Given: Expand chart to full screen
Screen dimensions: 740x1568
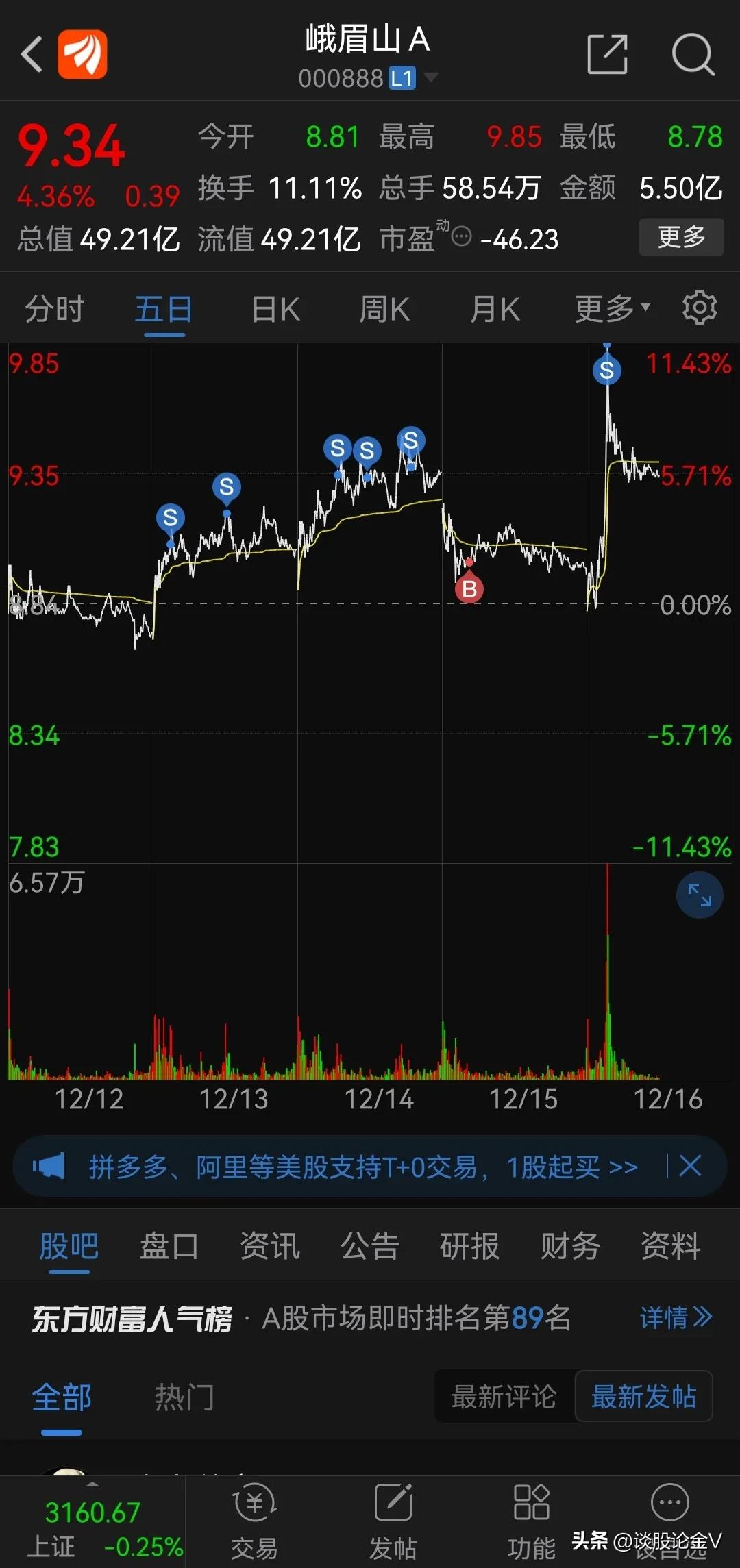Looking at the screenshot, I should pos(700,895).
